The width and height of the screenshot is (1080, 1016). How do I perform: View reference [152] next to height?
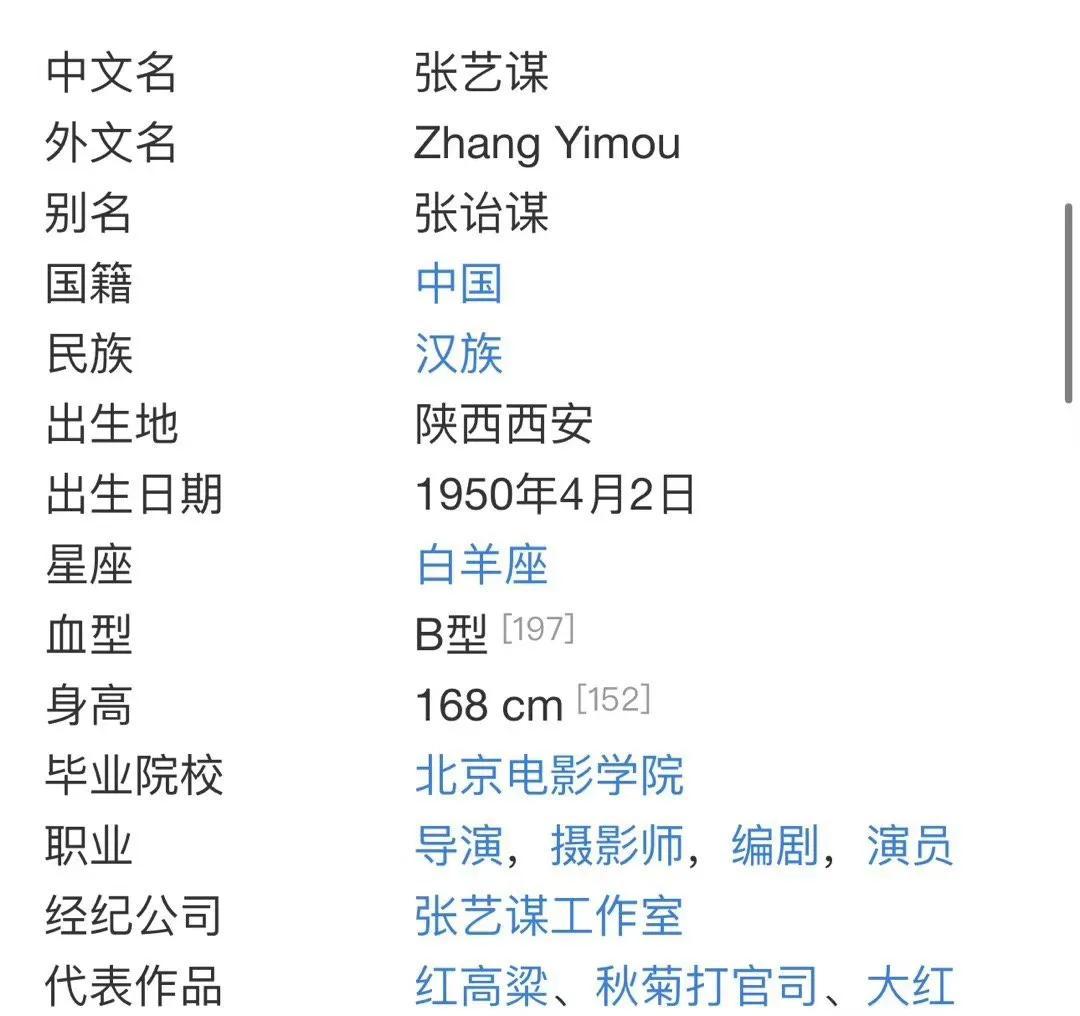click(613, 699)
